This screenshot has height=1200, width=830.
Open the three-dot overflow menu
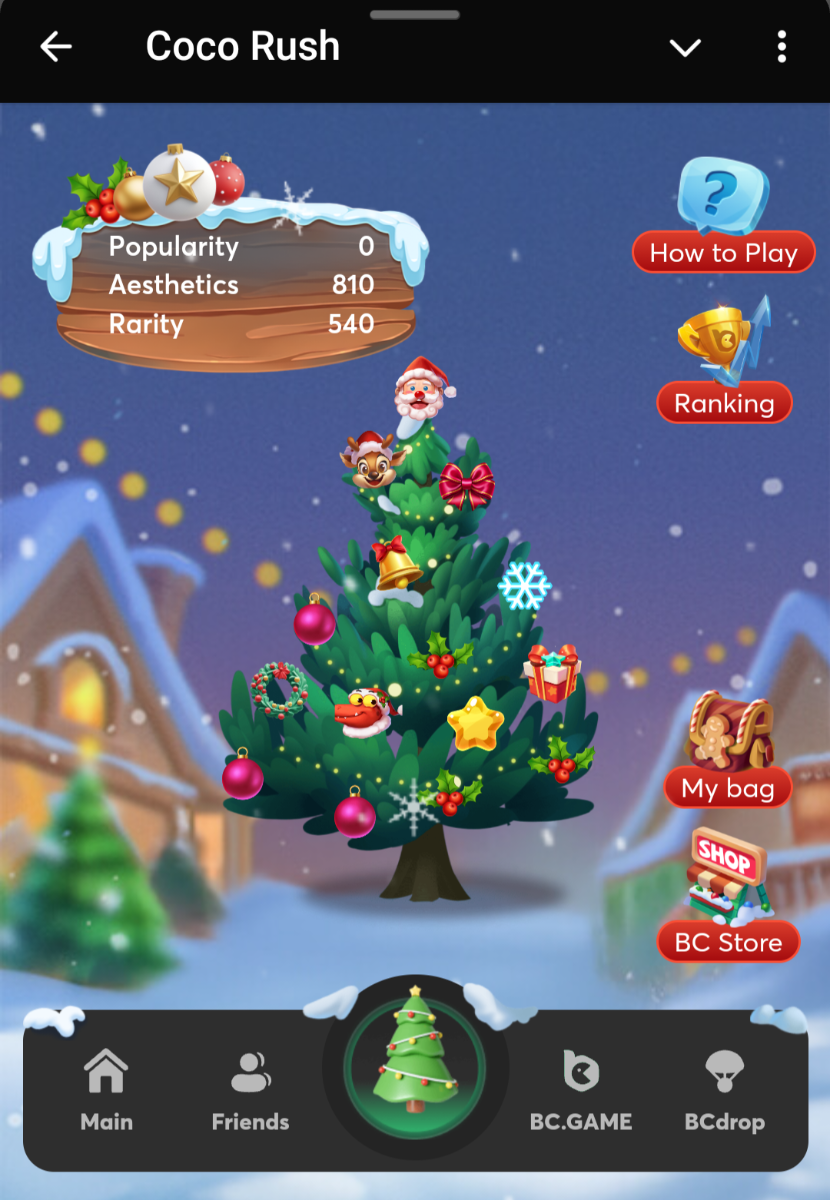(x=781, y=47)
